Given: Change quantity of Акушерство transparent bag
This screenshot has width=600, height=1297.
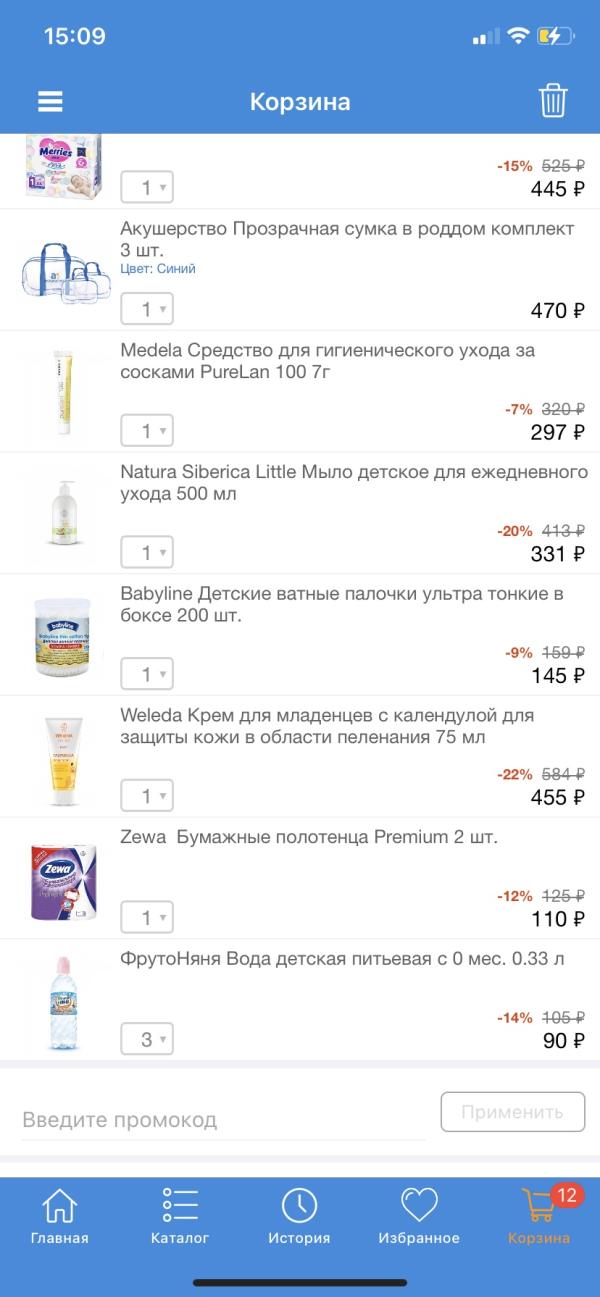Looking at the screenshot, I should pyautogui.click(x=147, y=309).
